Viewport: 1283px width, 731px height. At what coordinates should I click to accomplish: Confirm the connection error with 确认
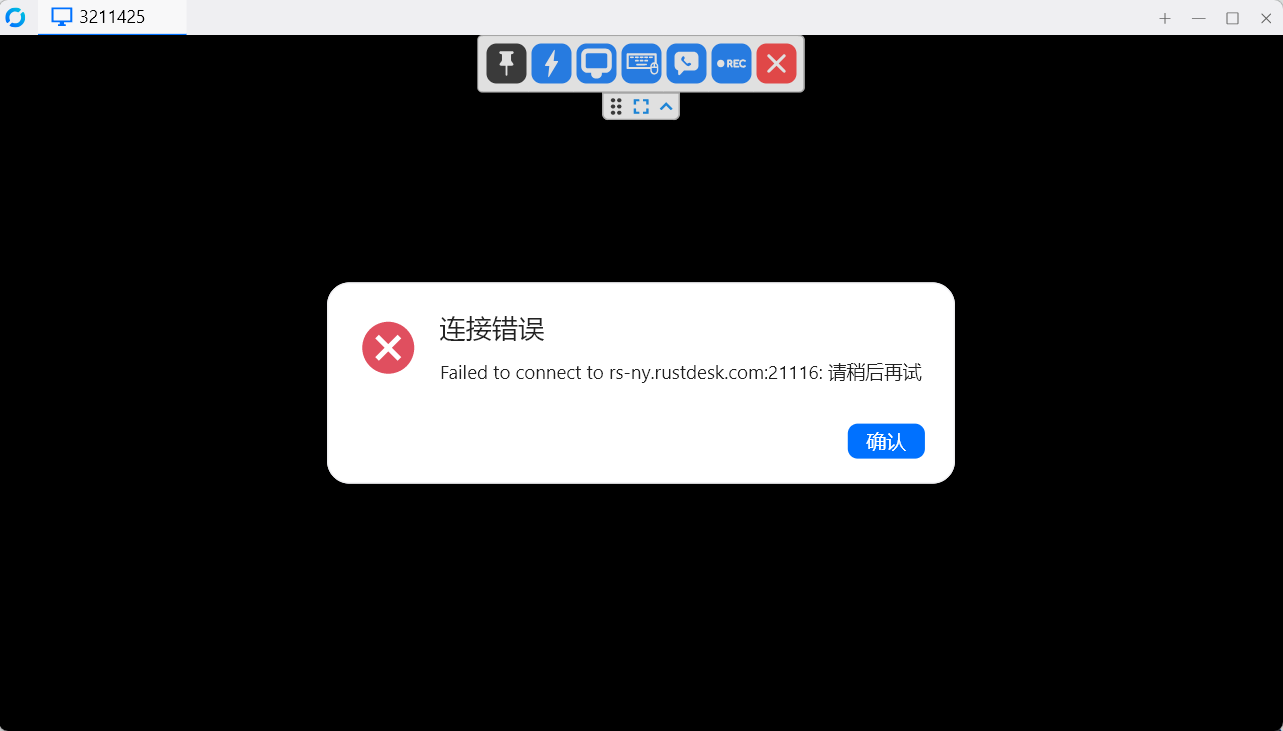[x=885, y=441]
